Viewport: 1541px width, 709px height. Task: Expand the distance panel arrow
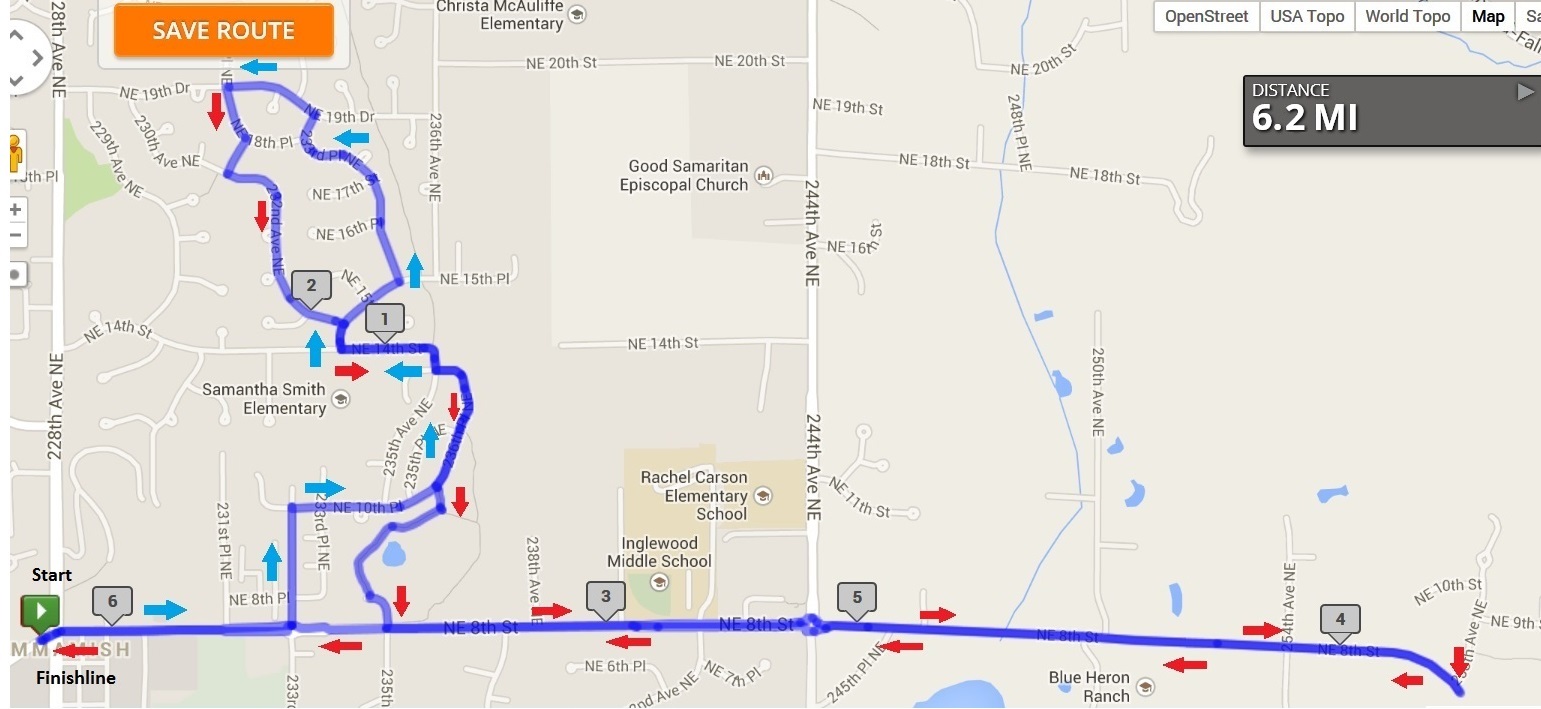[1524, 92]
